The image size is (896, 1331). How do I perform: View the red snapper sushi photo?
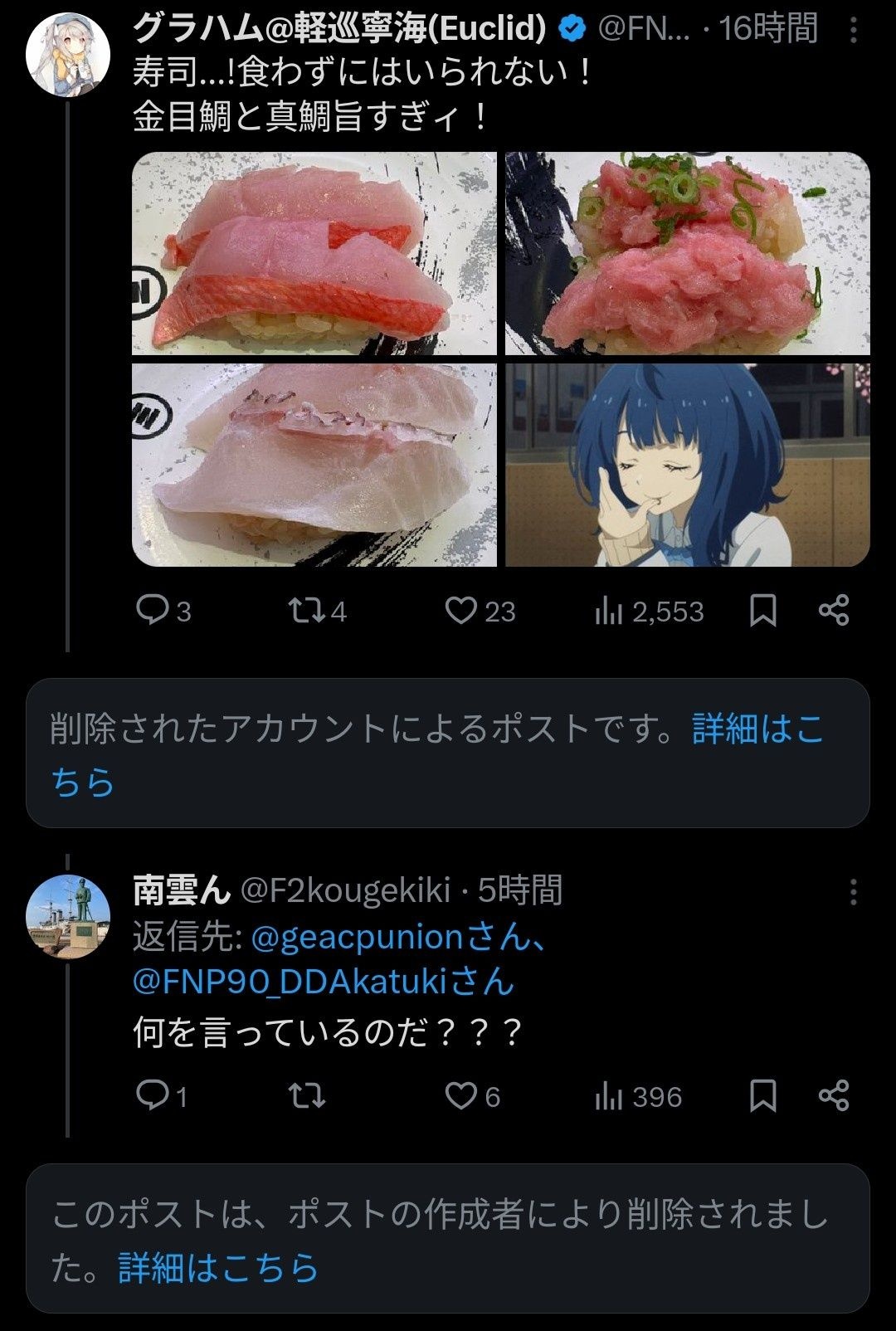(314, 253)
